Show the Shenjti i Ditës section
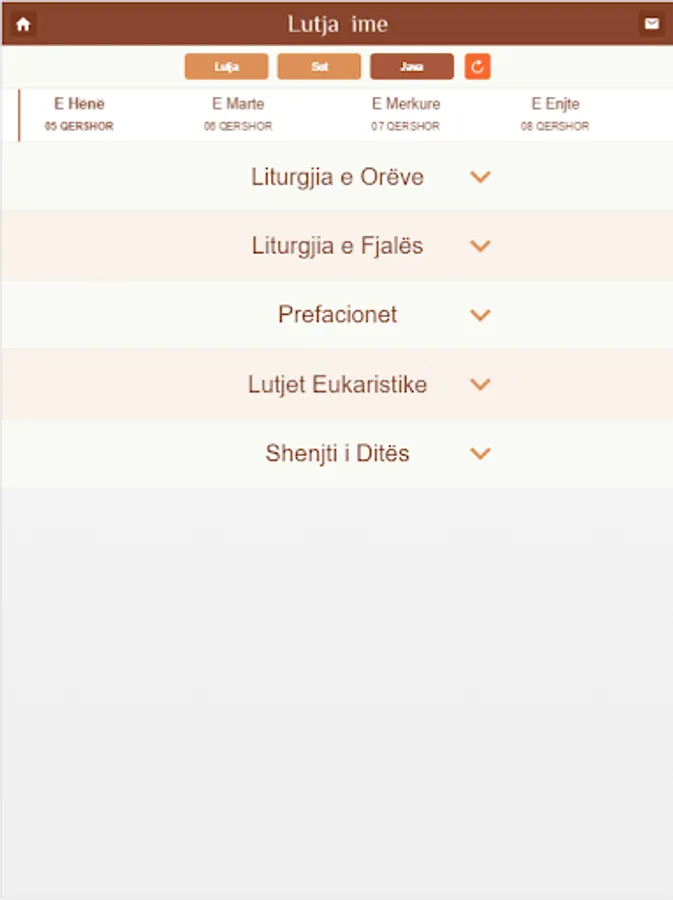The width and height of the screenshot is (673, 900). (337, 453)
